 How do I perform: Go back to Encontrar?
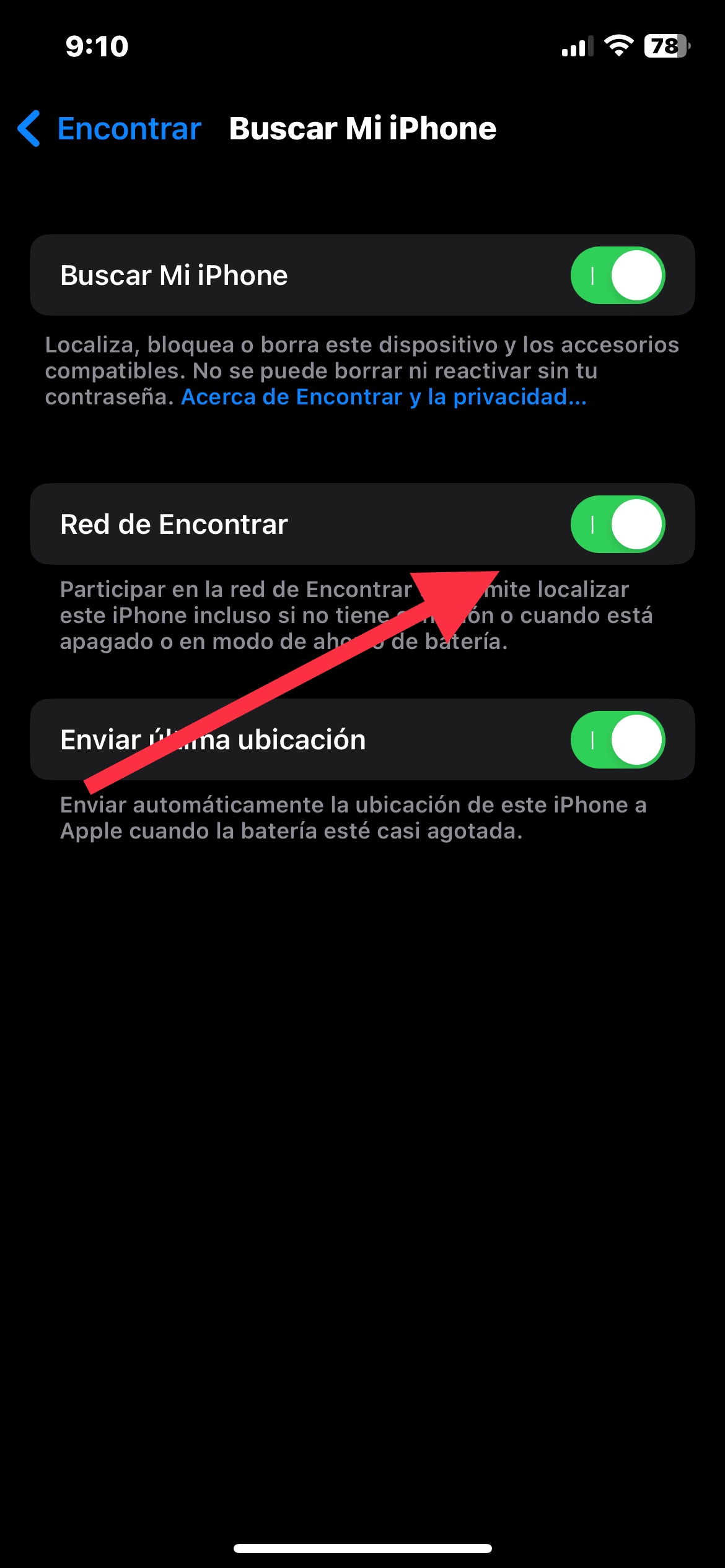pyautogui.click(x=110, y=129)
